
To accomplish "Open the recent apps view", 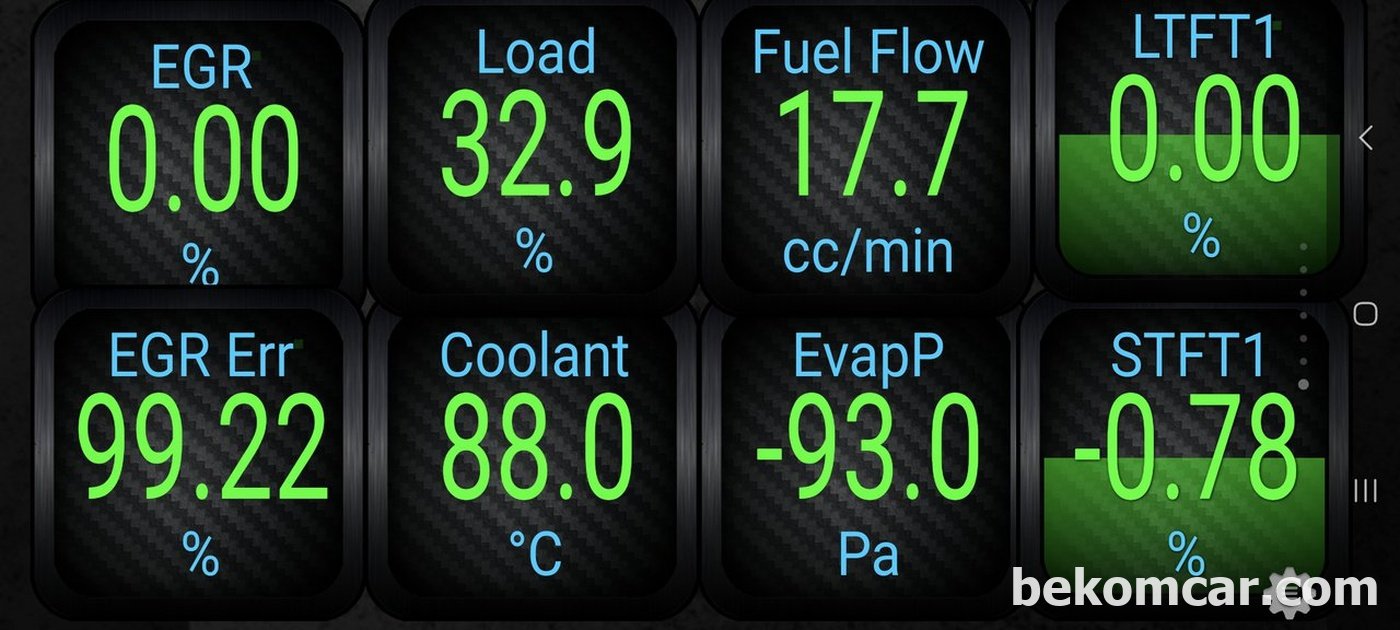I will [x=1365, y=489].
